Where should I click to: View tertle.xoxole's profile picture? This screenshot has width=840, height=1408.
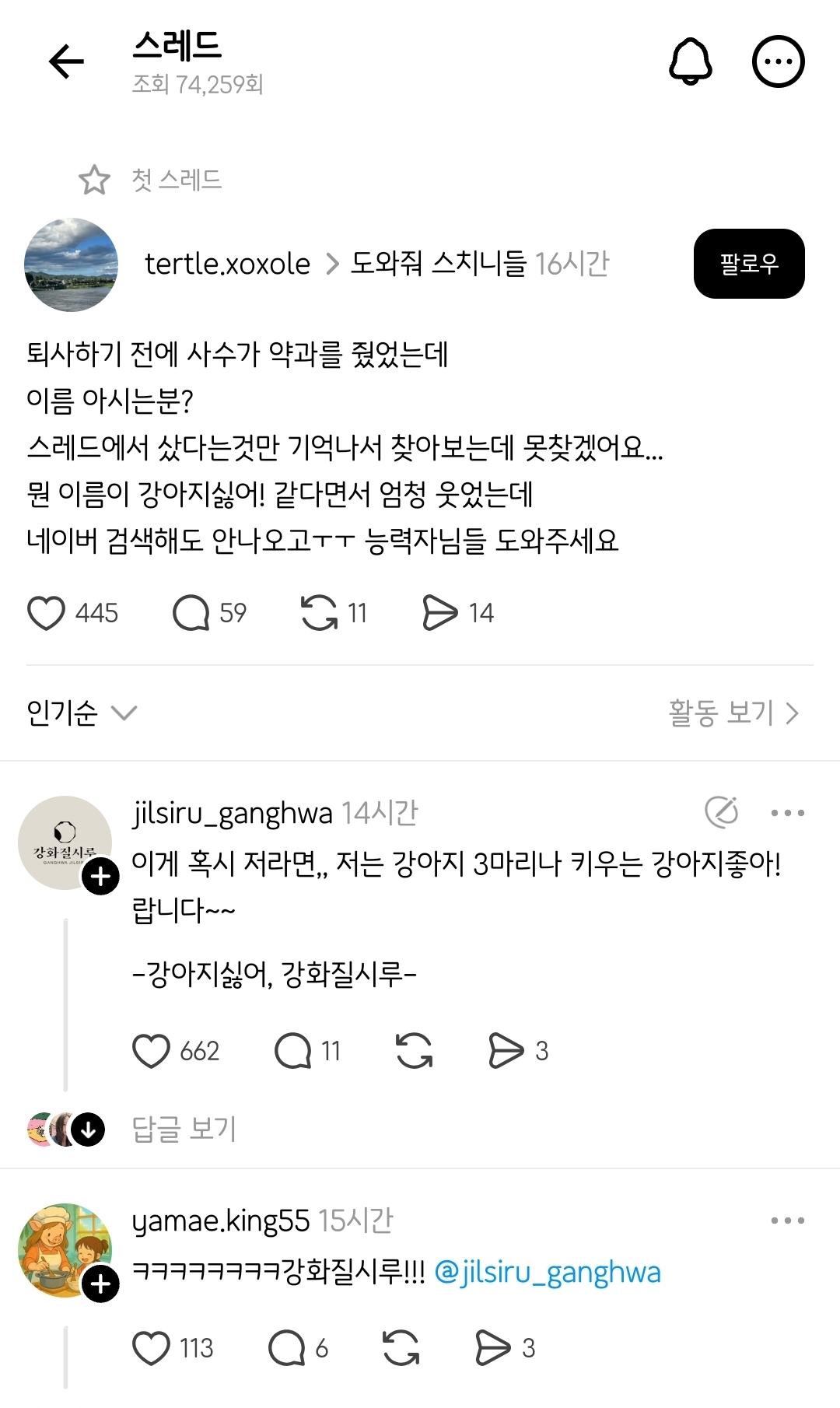[x=72, y=264]
